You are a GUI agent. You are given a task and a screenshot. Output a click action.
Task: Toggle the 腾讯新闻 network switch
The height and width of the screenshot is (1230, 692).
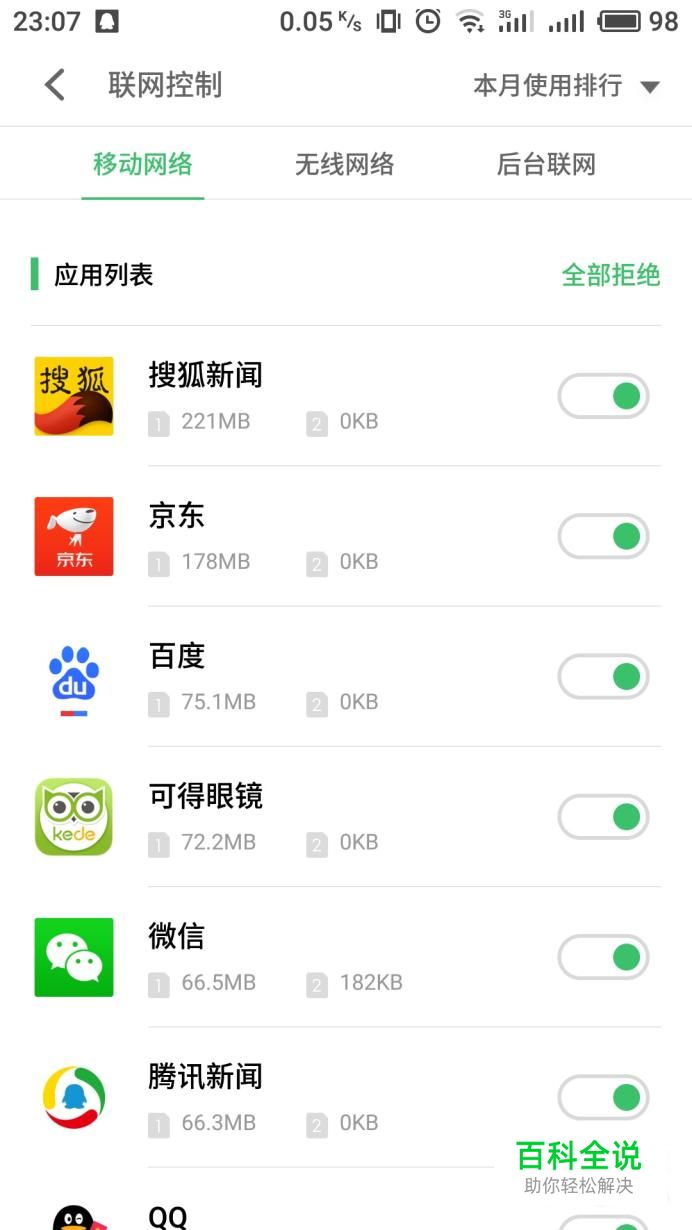click(x=603, y=1098)
